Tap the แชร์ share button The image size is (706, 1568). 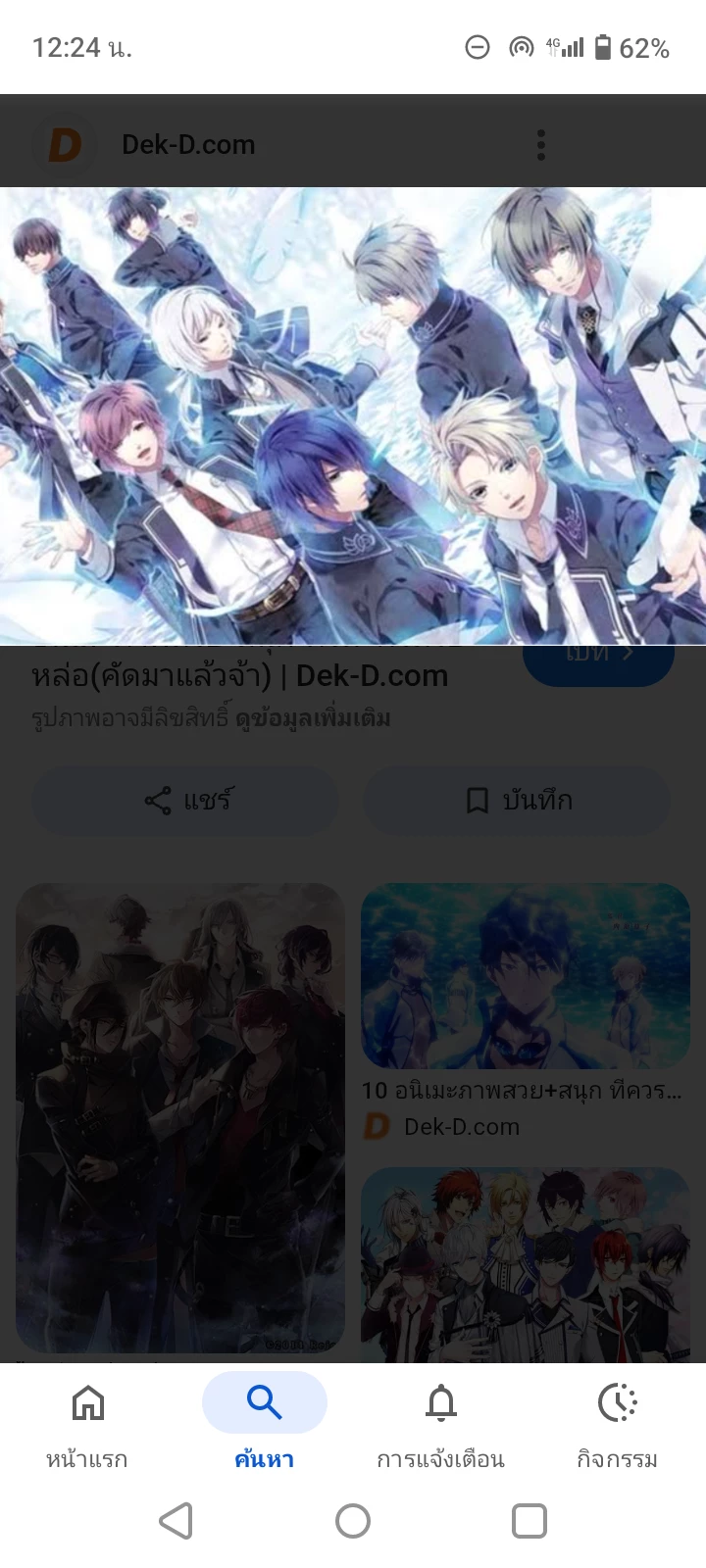tap(185, 801)
